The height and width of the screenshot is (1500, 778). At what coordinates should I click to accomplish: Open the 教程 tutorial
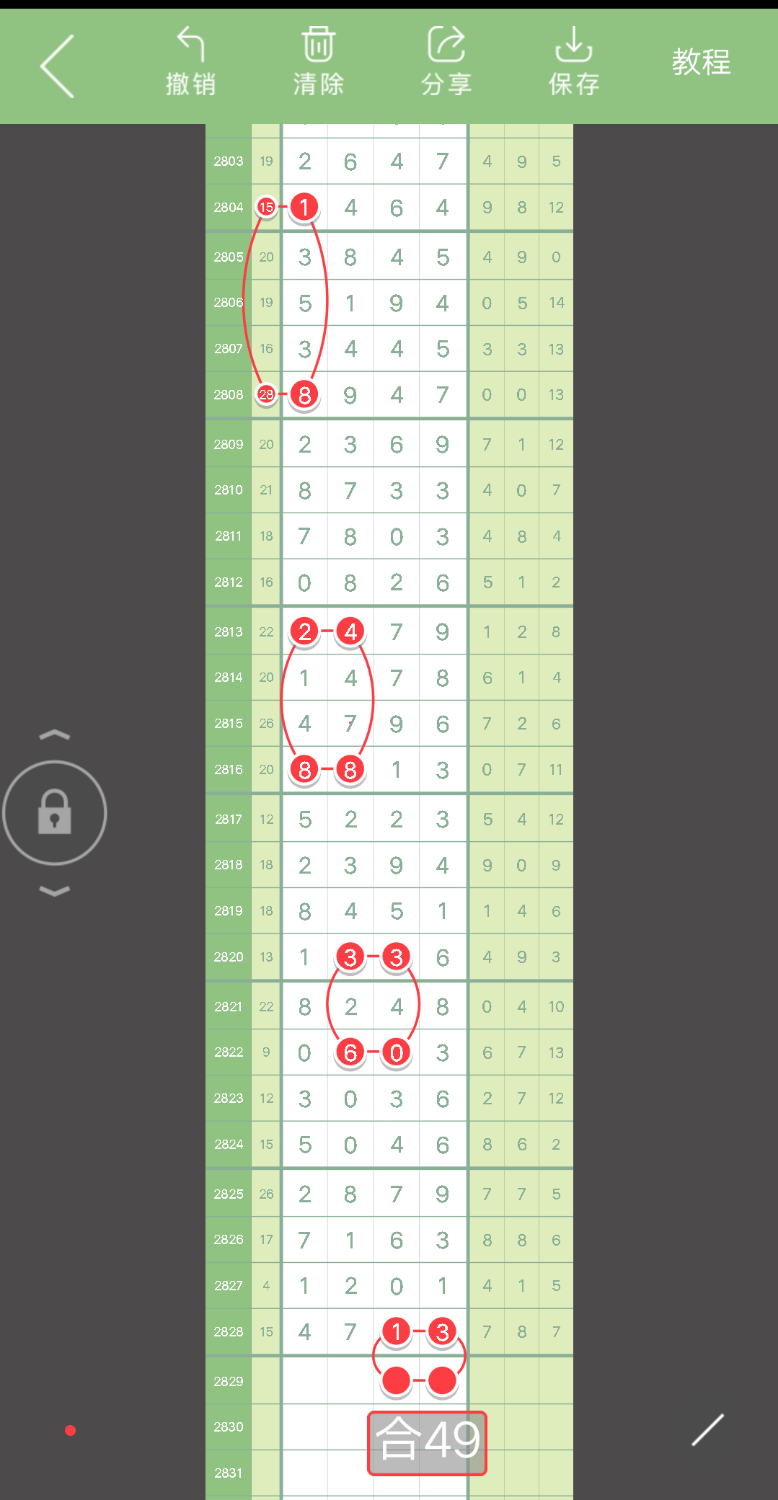[701, 62]
